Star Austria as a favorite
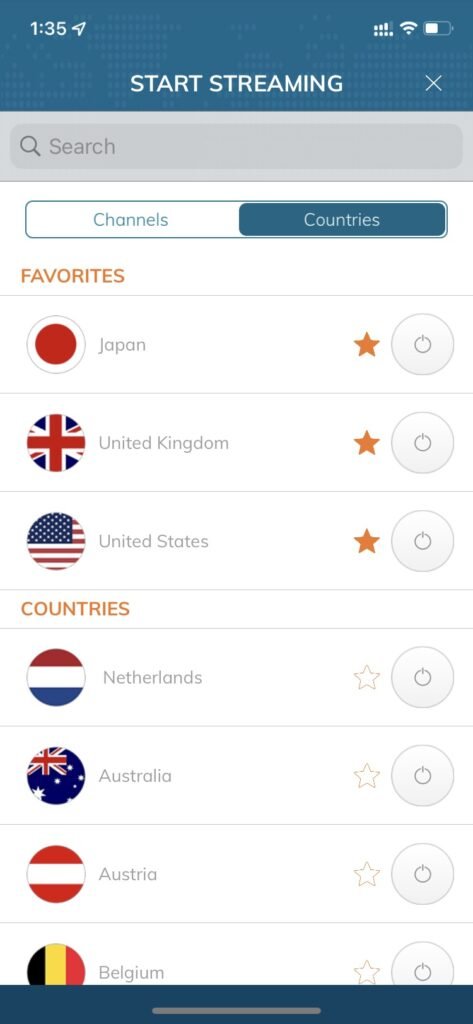 pyautogui.click(x=367, y=874)
